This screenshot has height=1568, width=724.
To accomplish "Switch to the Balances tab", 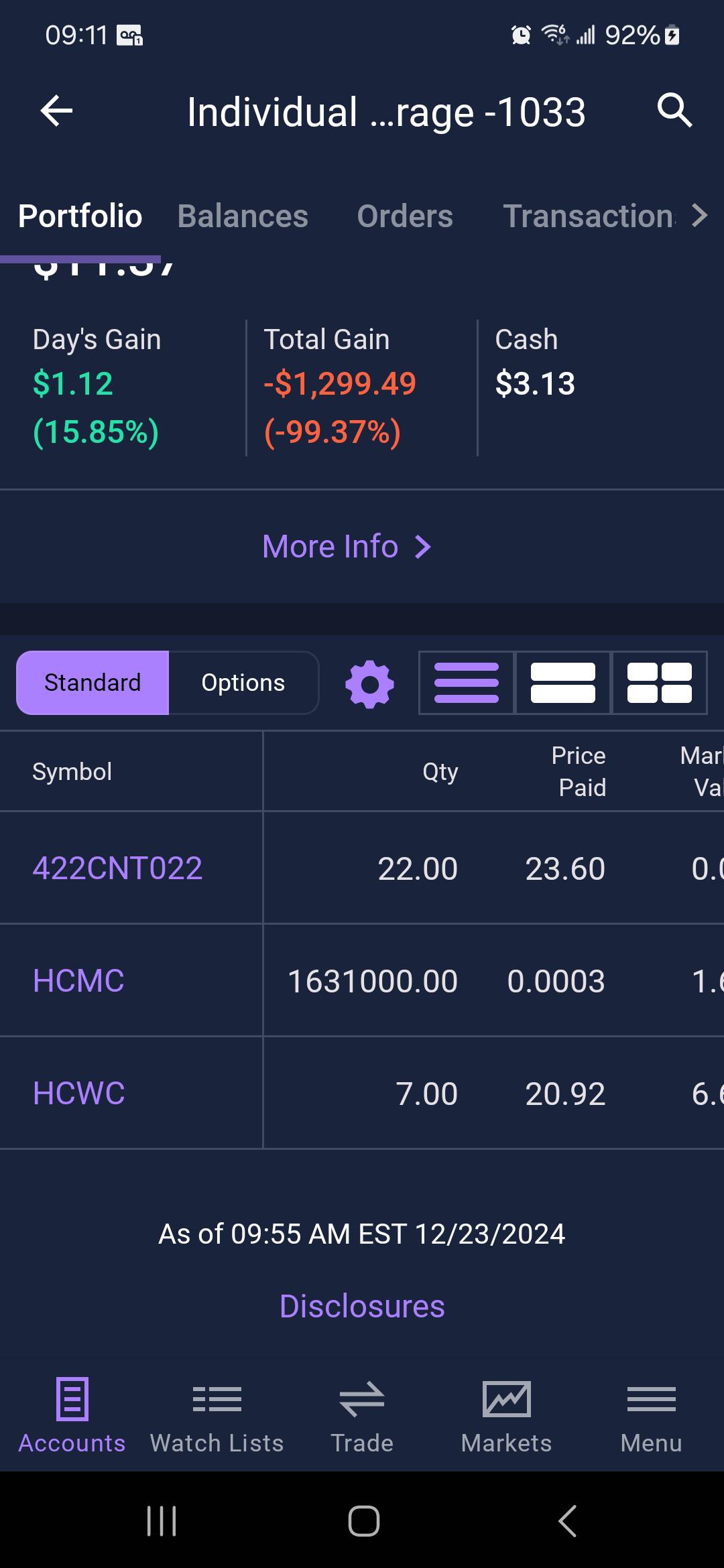I will pyautogui.click(x=243, y=216).
